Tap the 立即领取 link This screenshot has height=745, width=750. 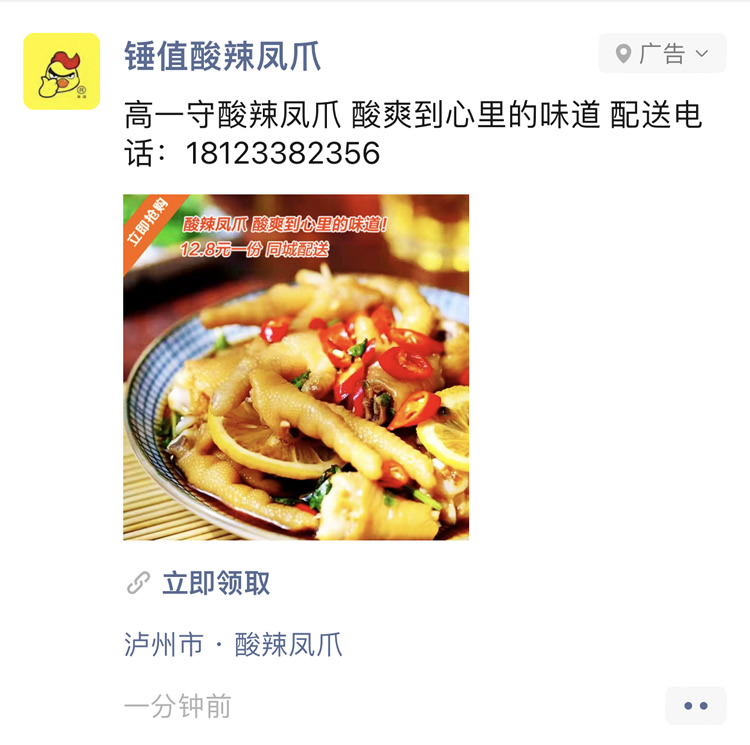216,584
